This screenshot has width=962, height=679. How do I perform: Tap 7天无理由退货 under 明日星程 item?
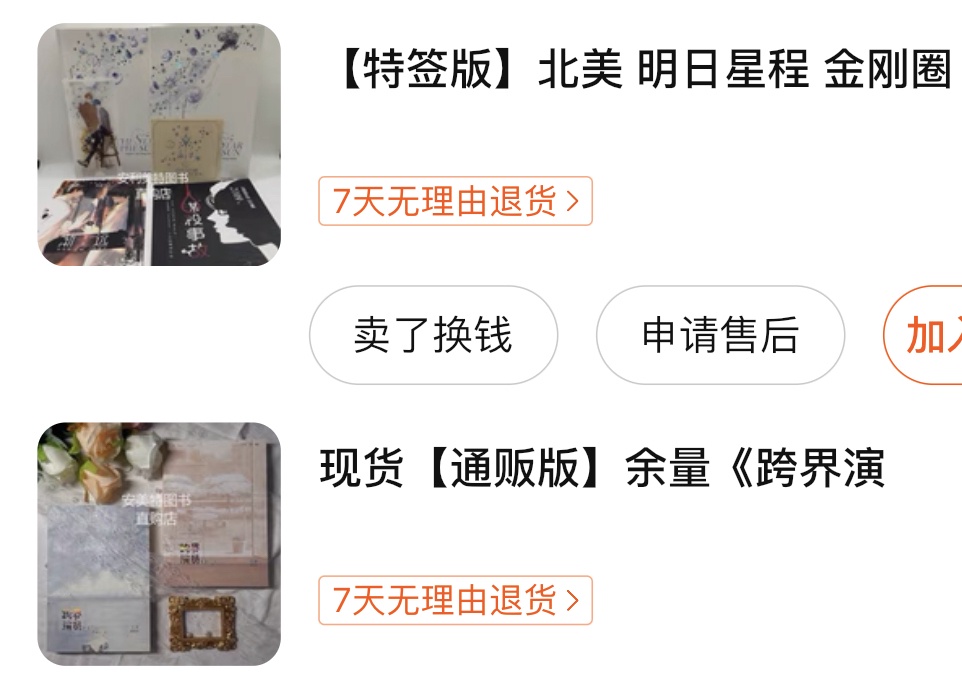(x=455, y=202)
